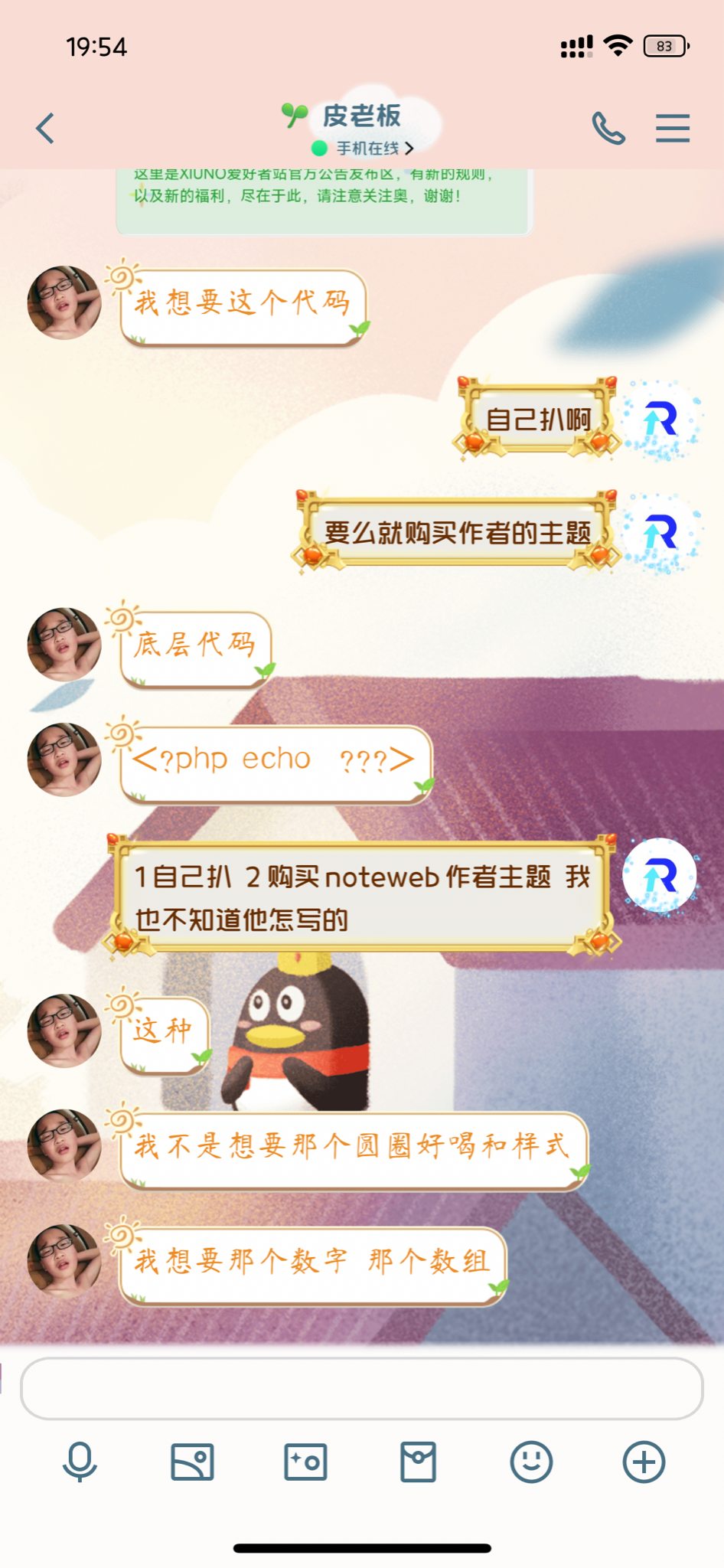Record a voice message
Image resolution: width=724 pixels, height=1568 pixels.
tap(80, 1462)
